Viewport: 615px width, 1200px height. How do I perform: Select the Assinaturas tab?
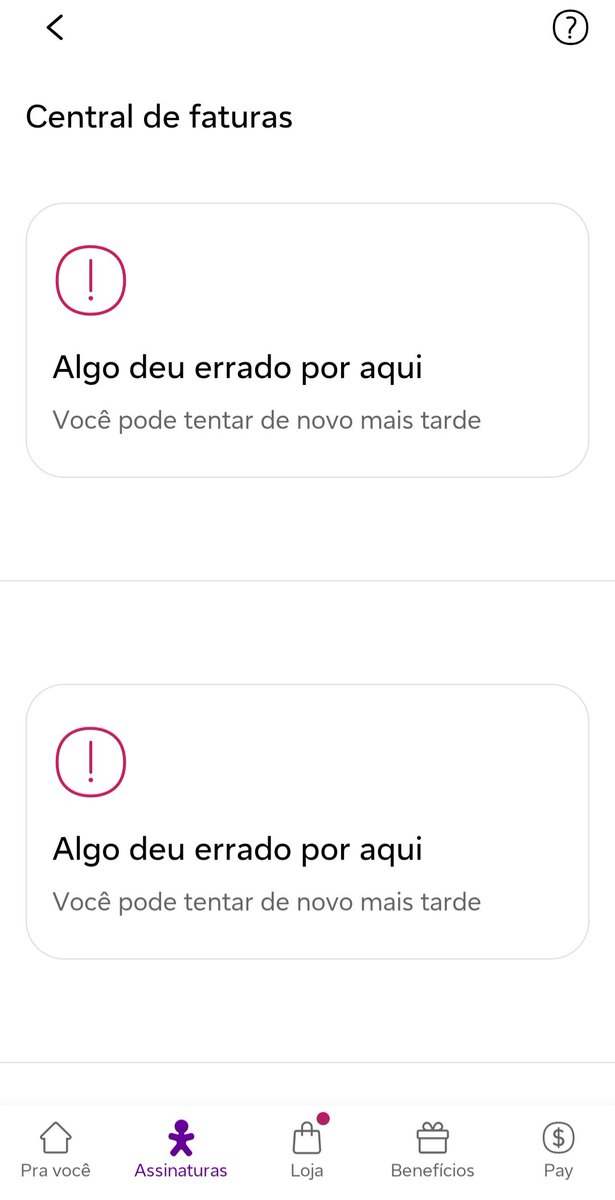click(x=181, y=1150)
